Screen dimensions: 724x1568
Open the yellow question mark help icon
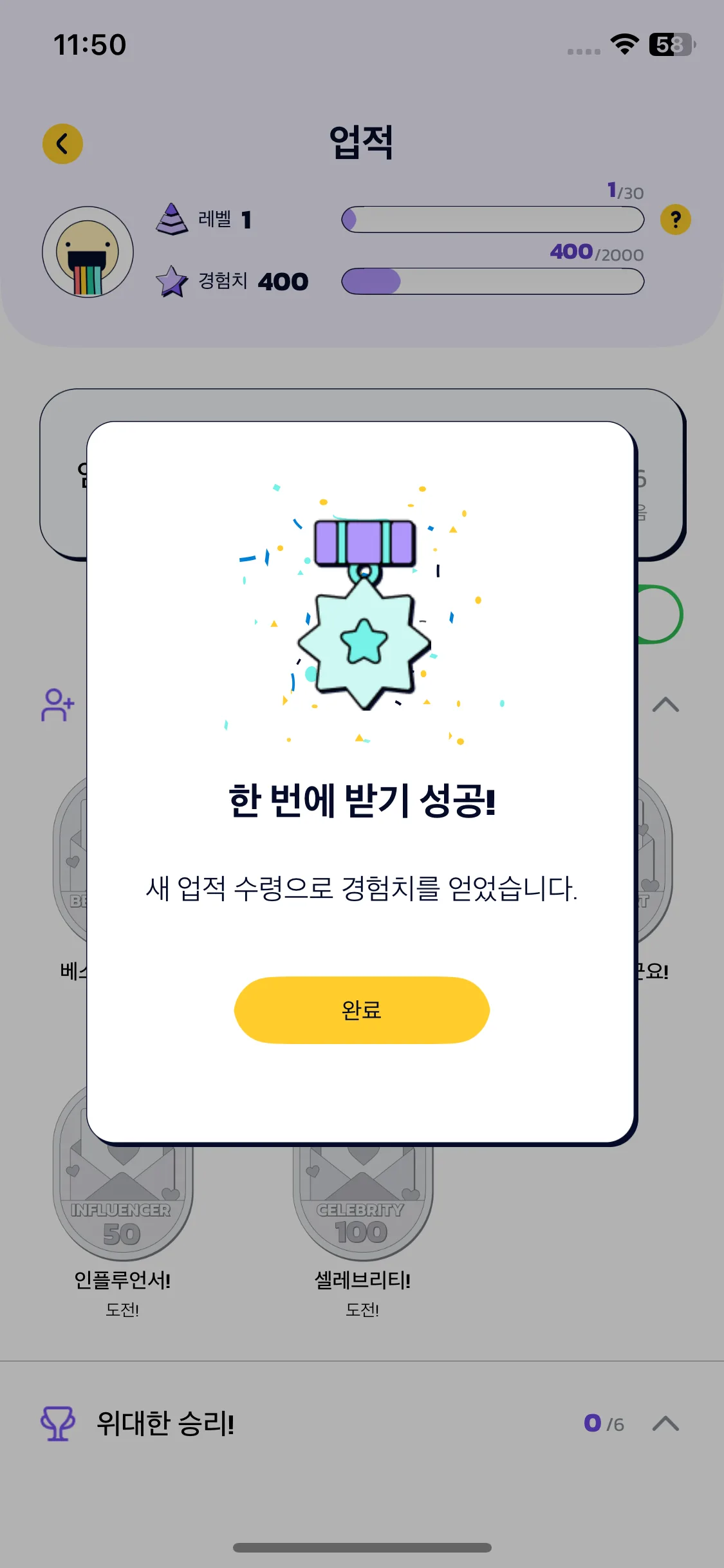(x=675, y=220)
